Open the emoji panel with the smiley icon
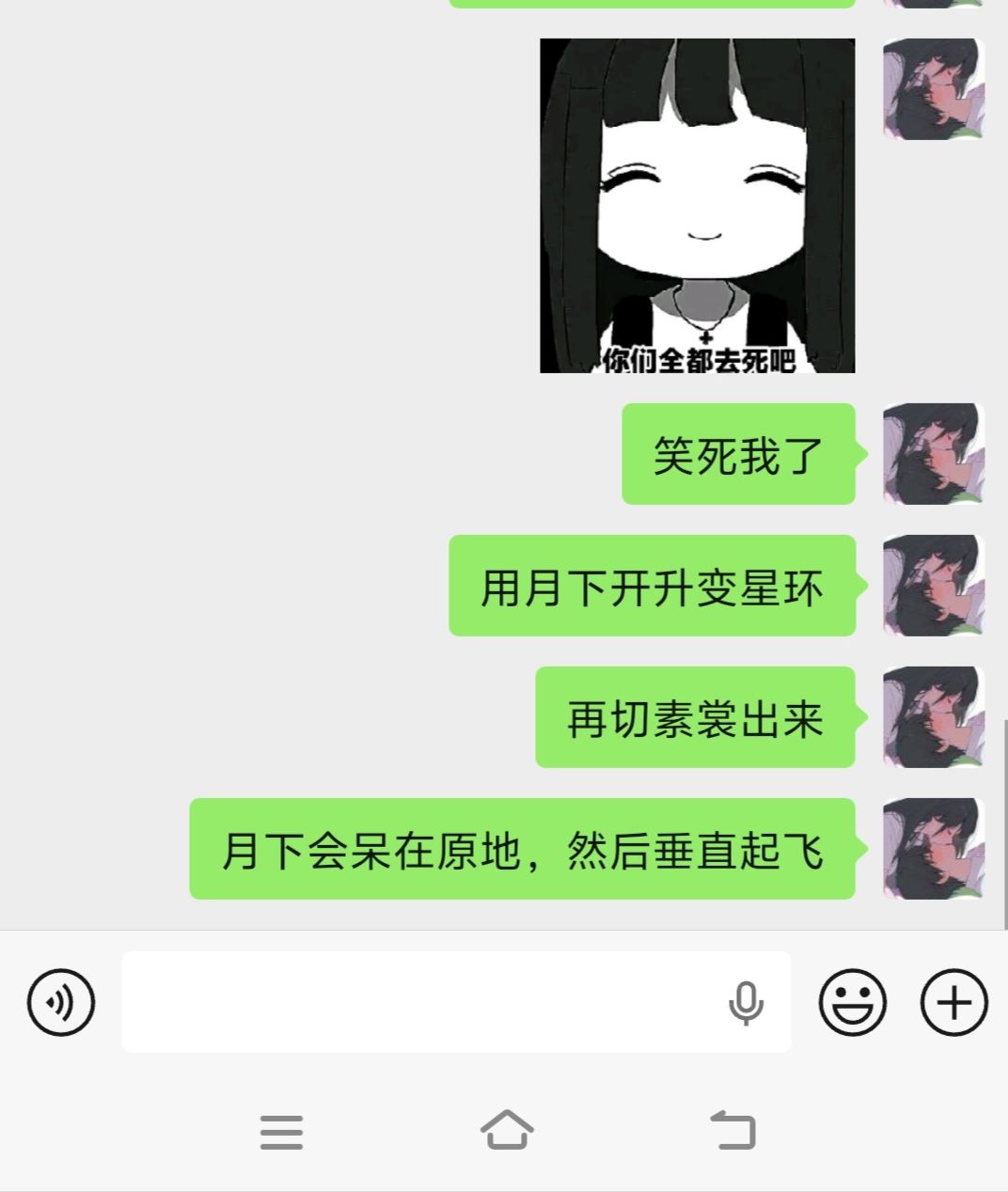1008x1192 pixels. 851,1002
